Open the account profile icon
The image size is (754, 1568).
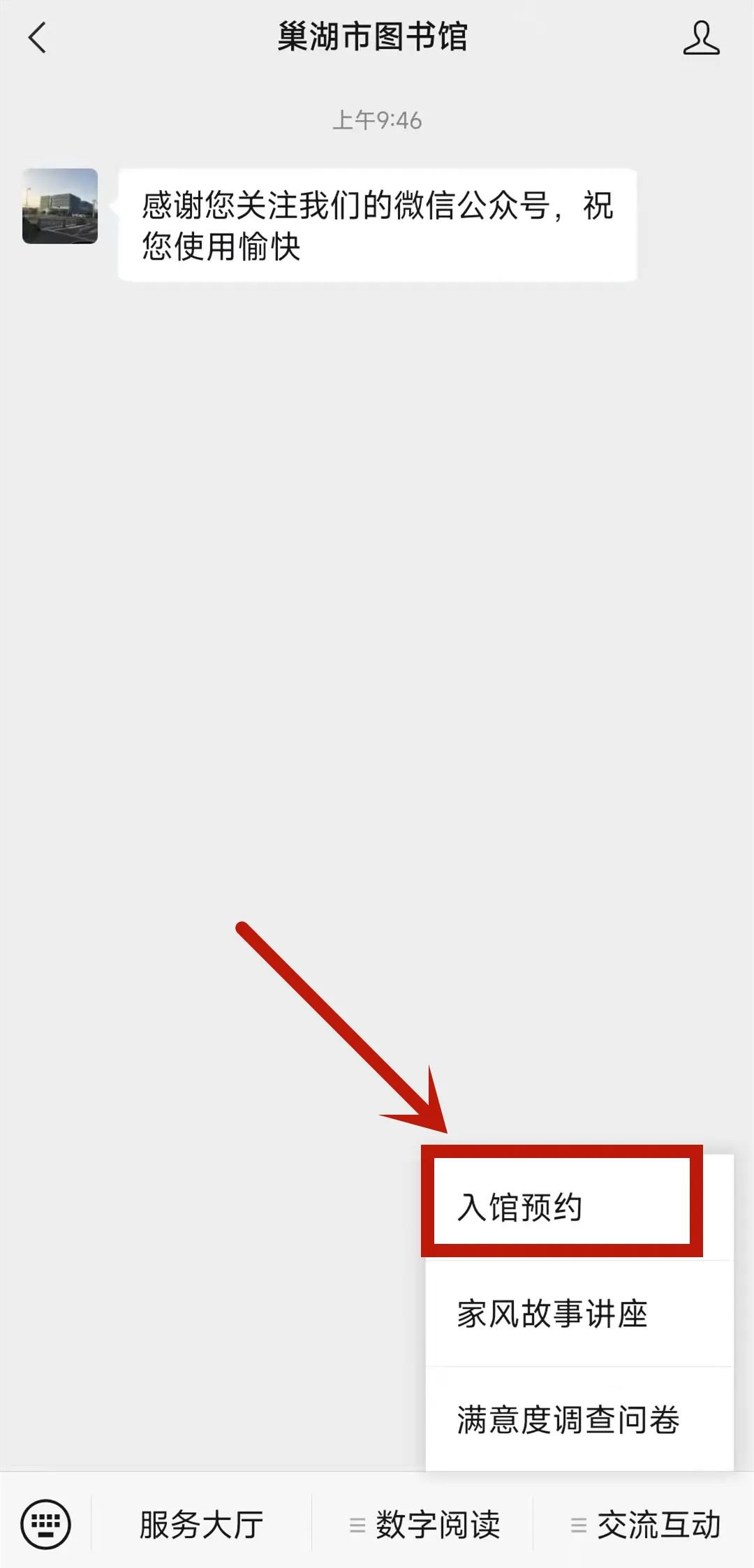point(700,38)
